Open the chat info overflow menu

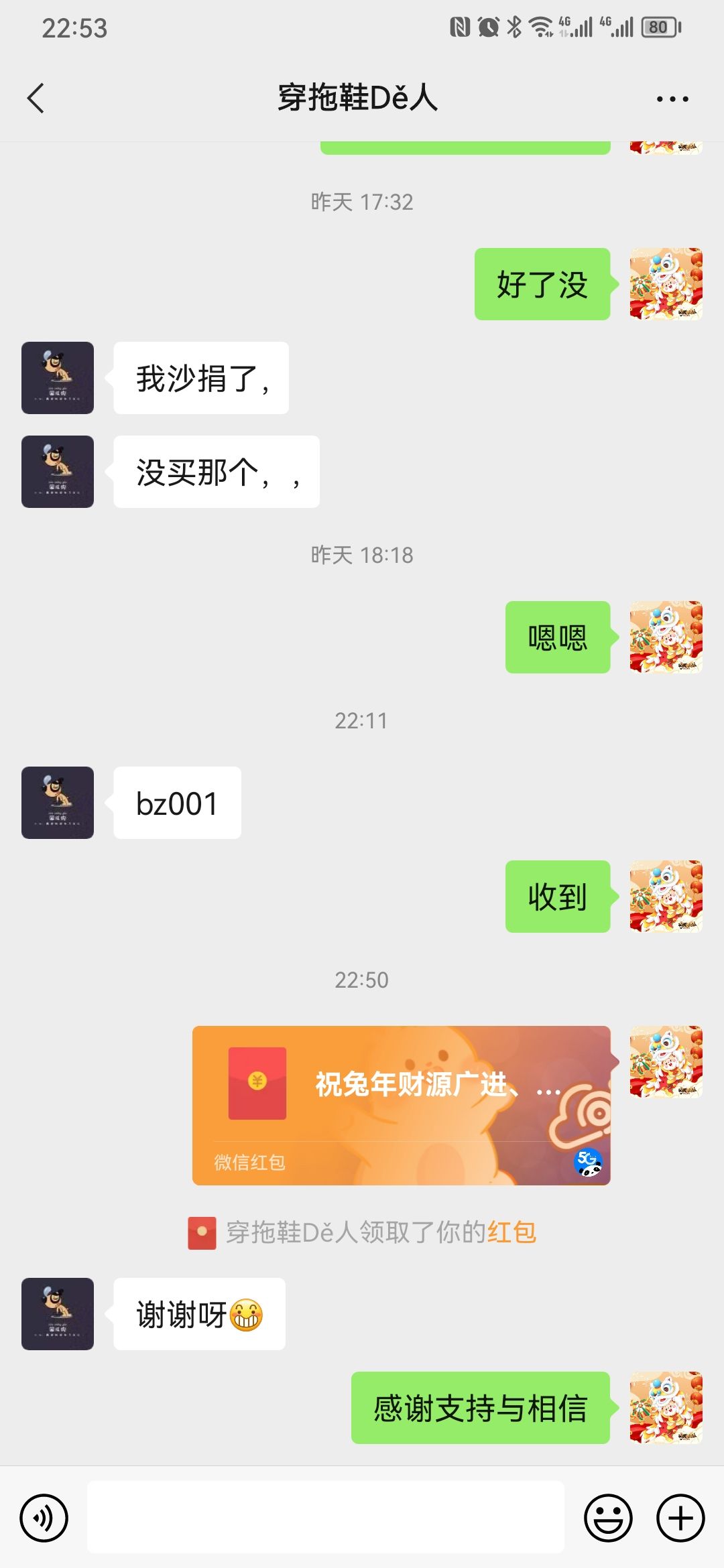[672, 99]
